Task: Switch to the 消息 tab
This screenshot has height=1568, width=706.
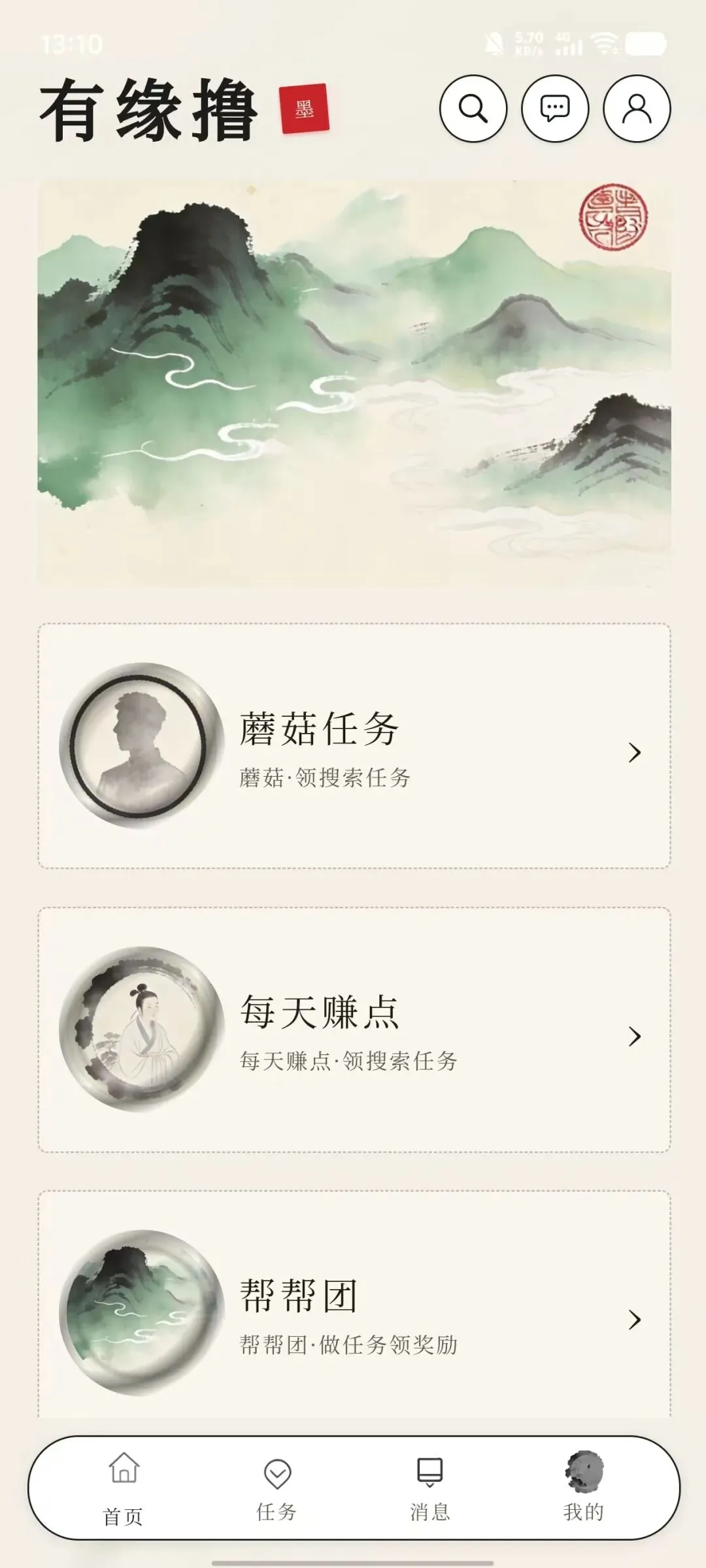Action: pos(430,1490)
